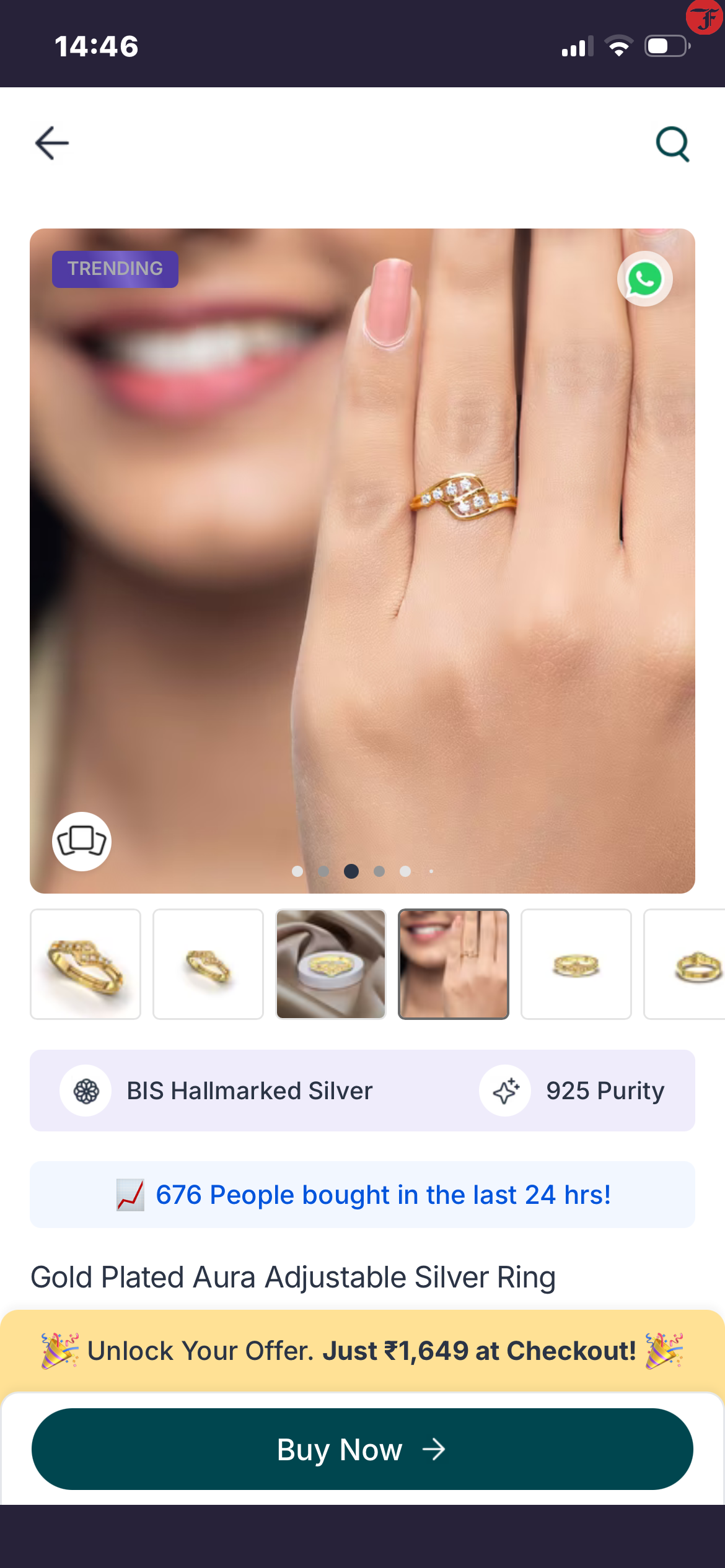Open search with the magnifier icon

click(672, 144)
